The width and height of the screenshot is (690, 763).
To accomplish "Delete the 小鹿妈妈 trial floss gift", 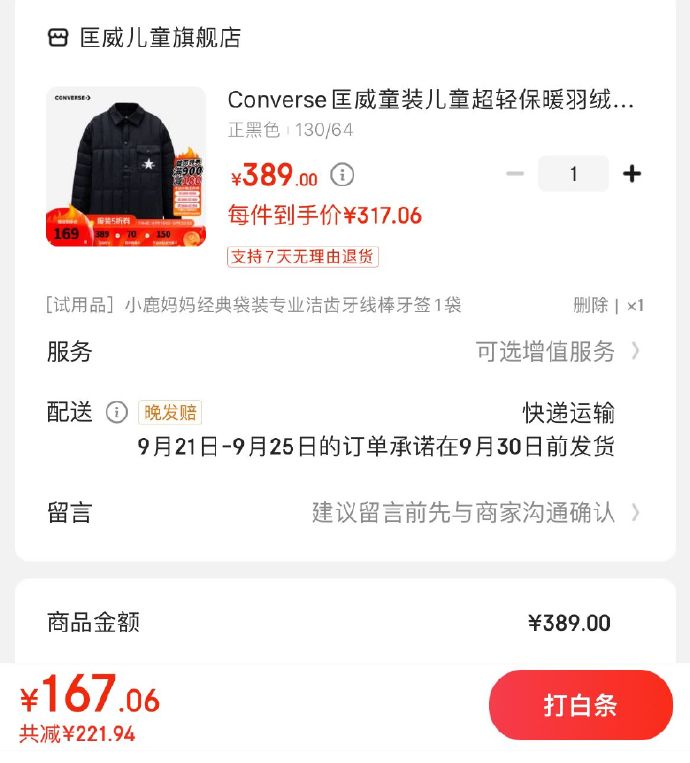I will click(x=590, y=305).
